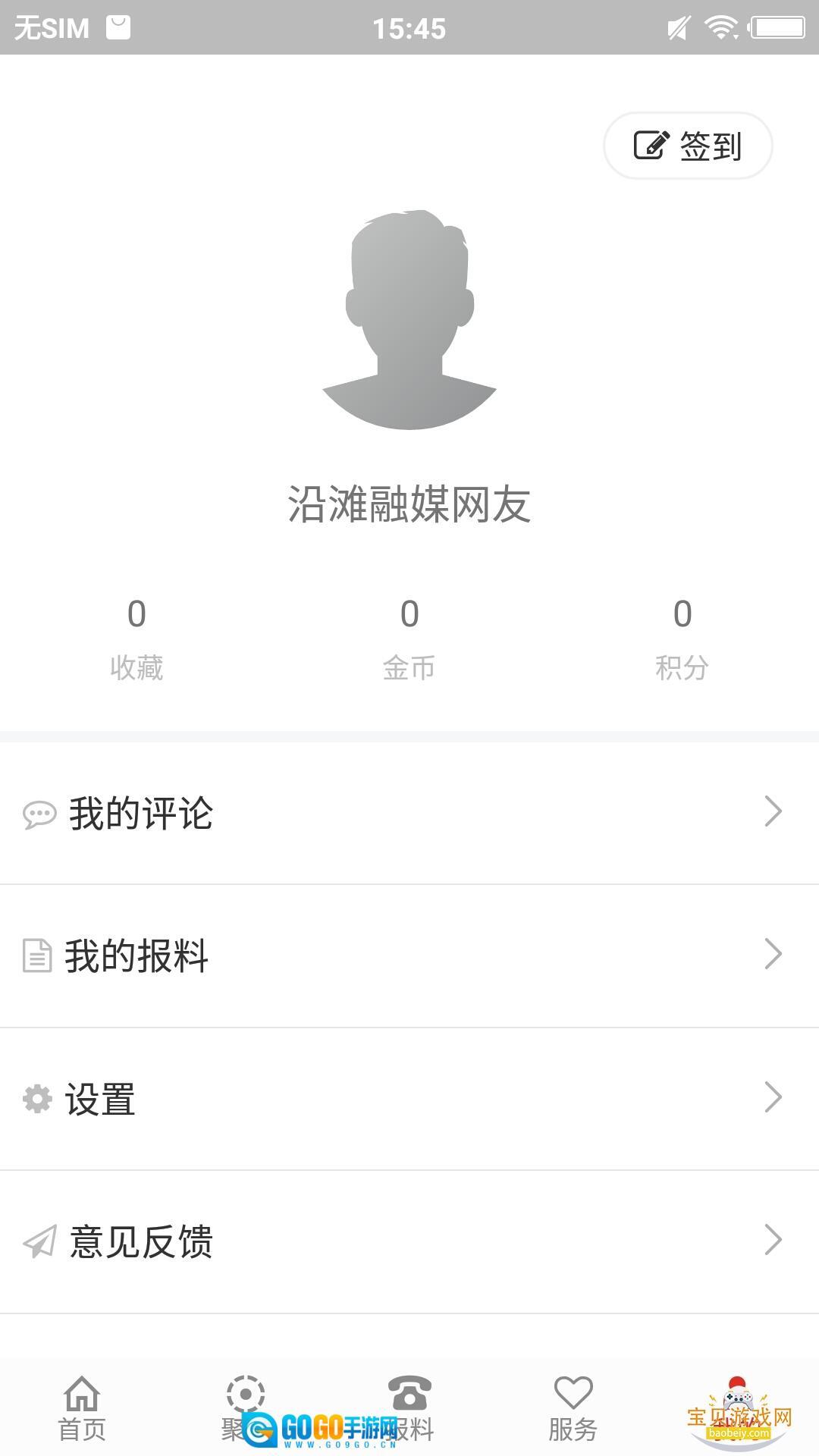This screenshot has height=1456, width=819.
Task: Go to 设置 settings
Action: (409, 1099)
